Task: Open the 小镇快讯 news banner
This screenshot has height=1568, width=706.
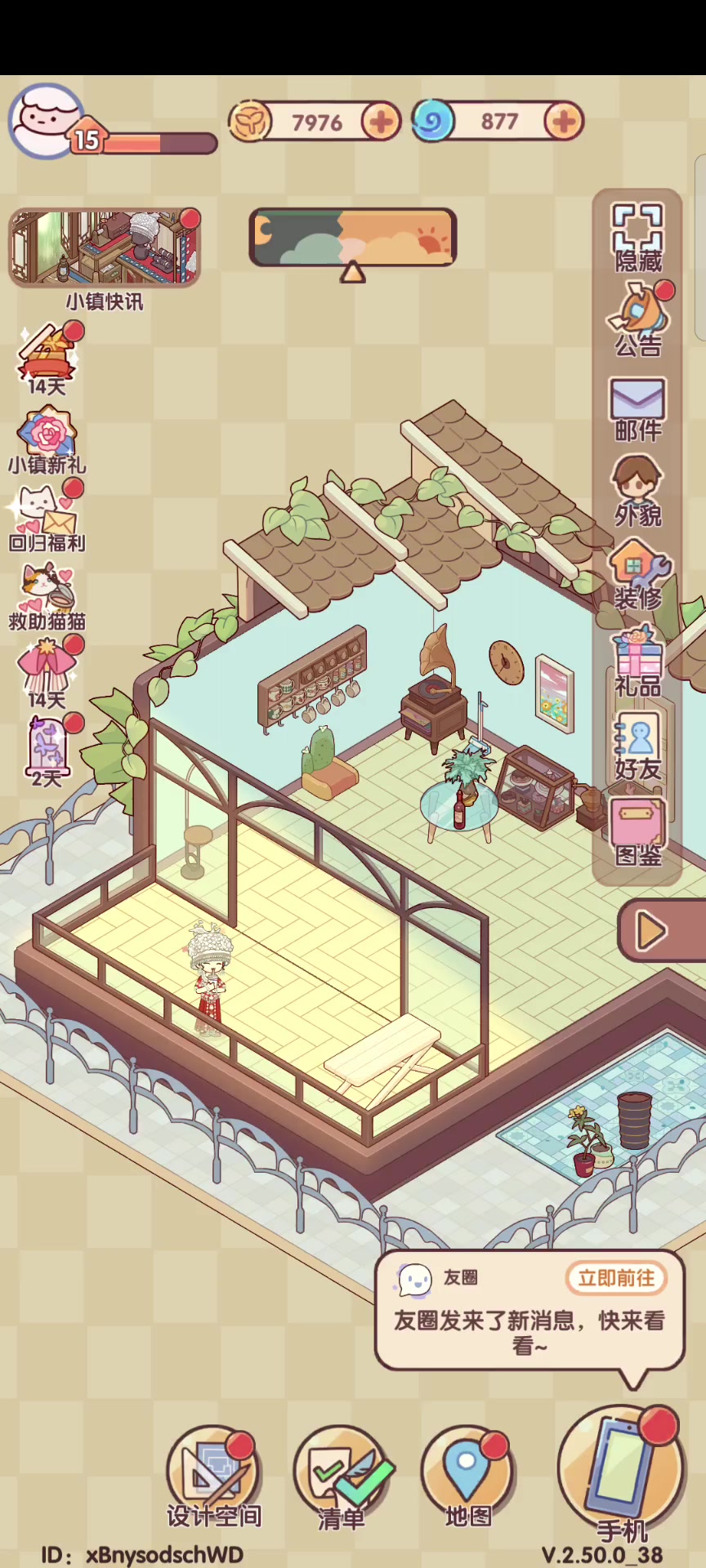Action: (x=104, y=248)
